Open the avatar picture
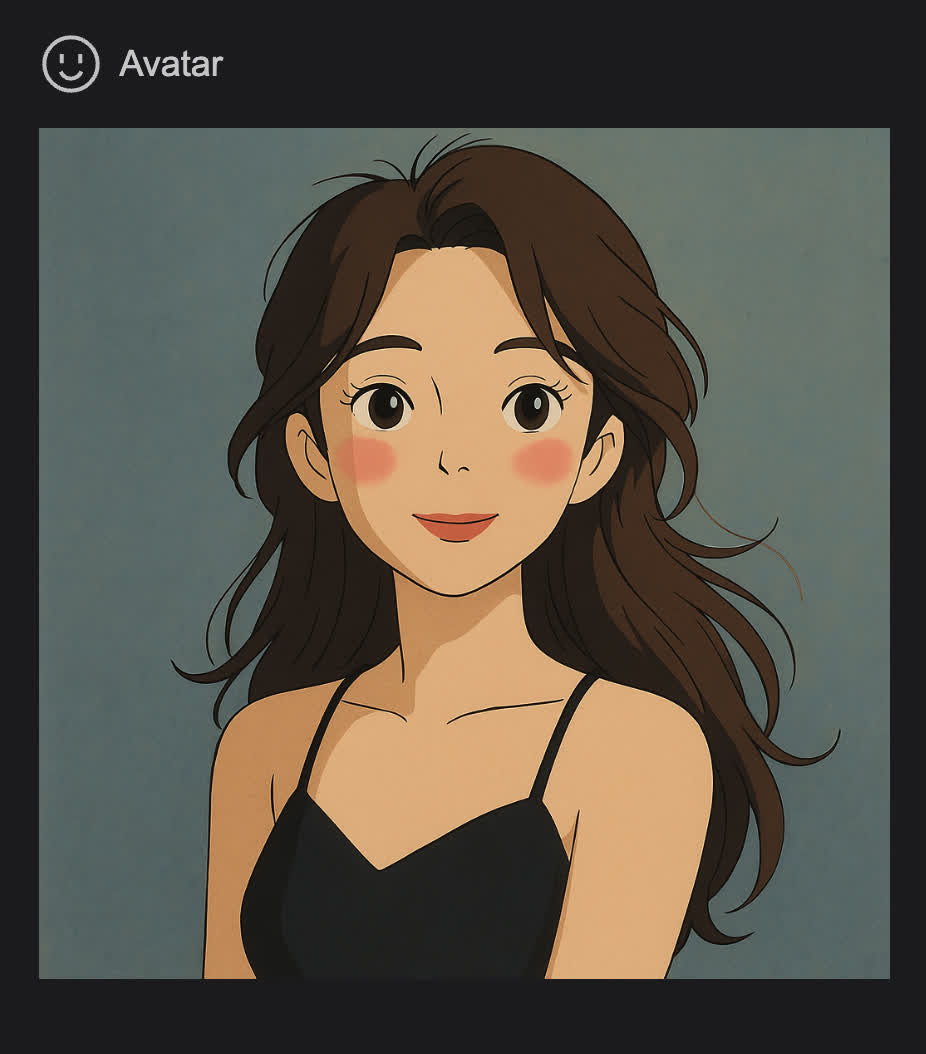 tap(464, 552)
